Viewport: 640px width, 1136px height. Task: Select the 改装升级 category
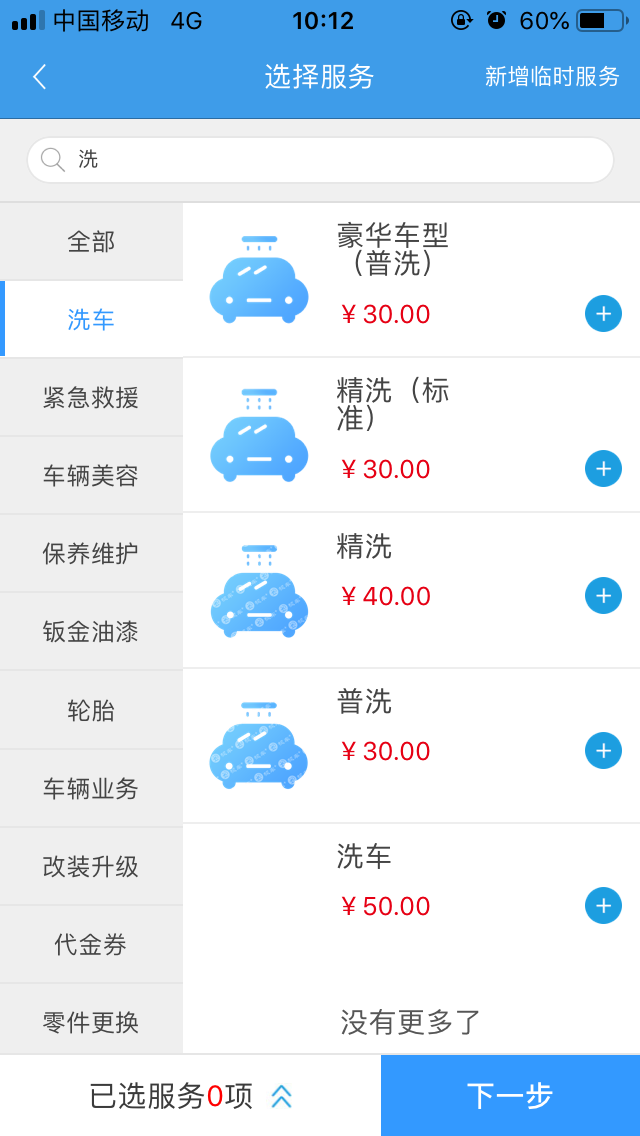pyautogui.click(x=91, y=867)
